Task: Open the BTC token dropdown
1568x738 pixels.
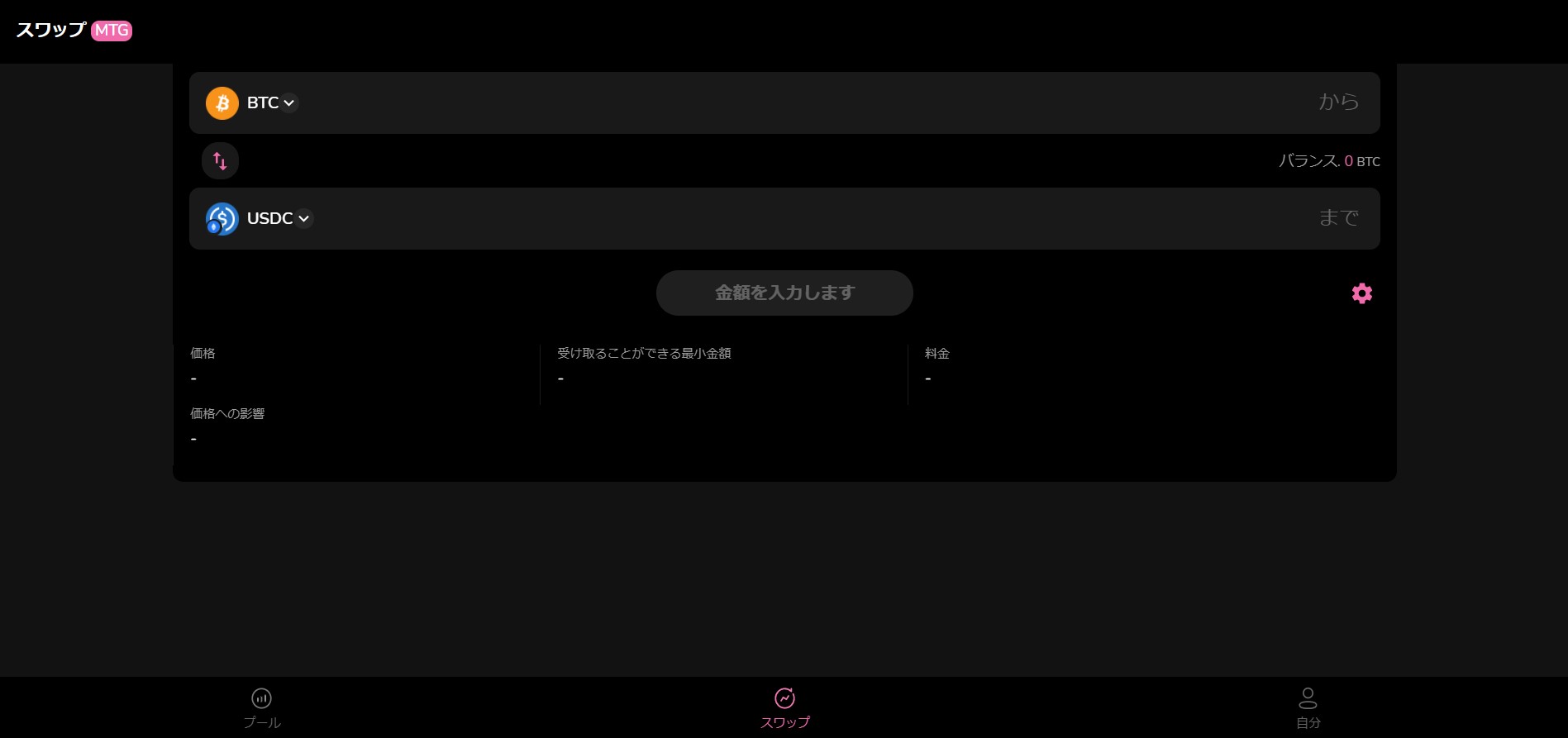Action: 252,103
